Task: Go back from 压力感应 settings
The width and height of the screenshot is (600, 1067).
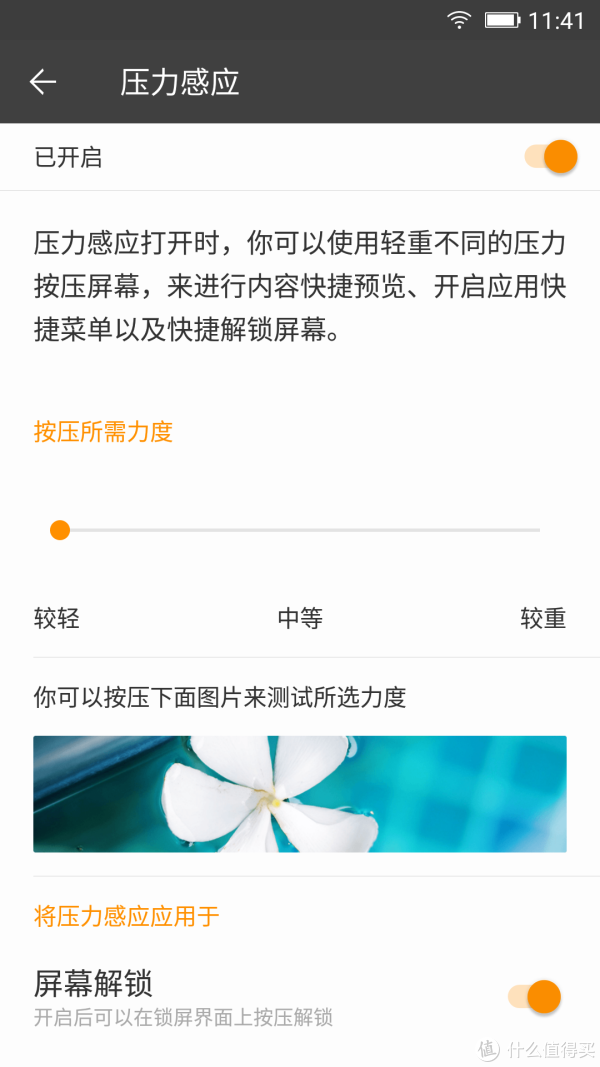Action: point(43,82)
